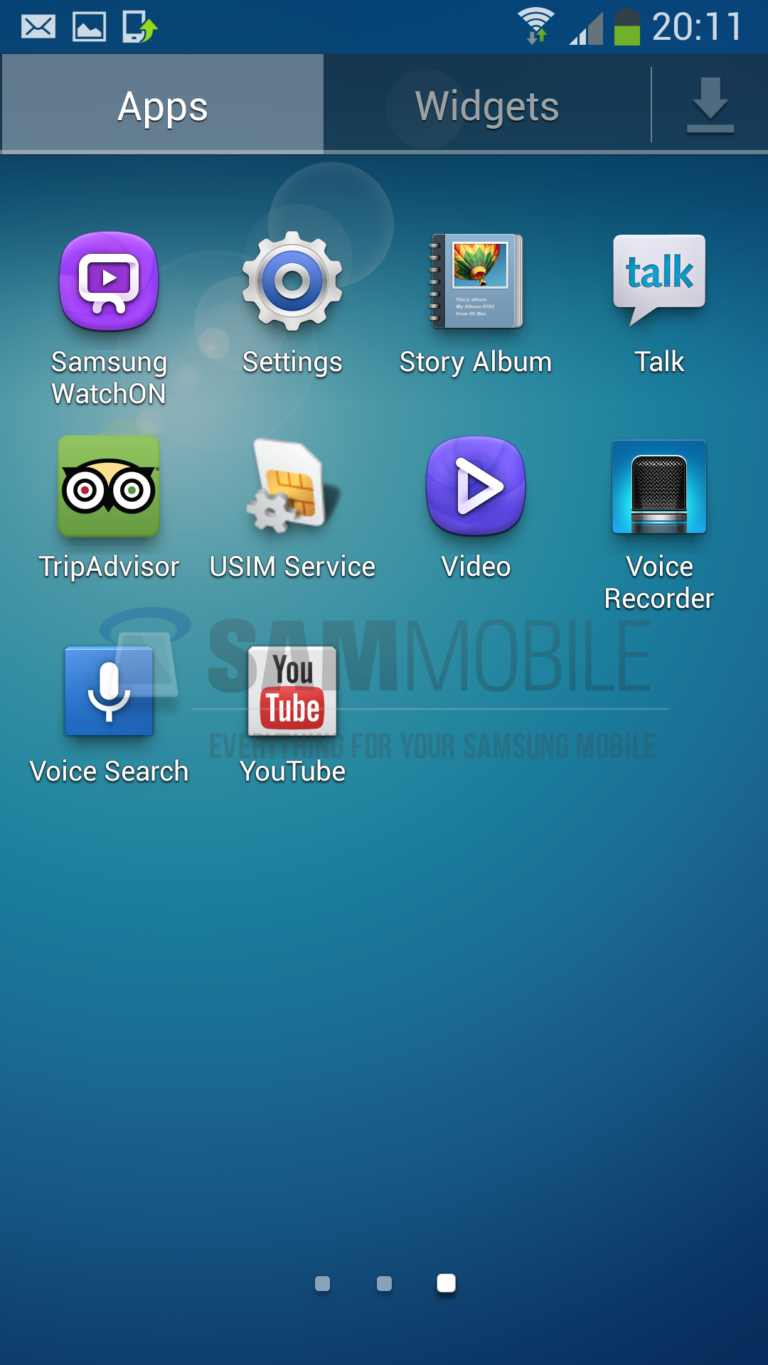Open the Video player app
The image size is (768, 1365).
coord(475,487)
